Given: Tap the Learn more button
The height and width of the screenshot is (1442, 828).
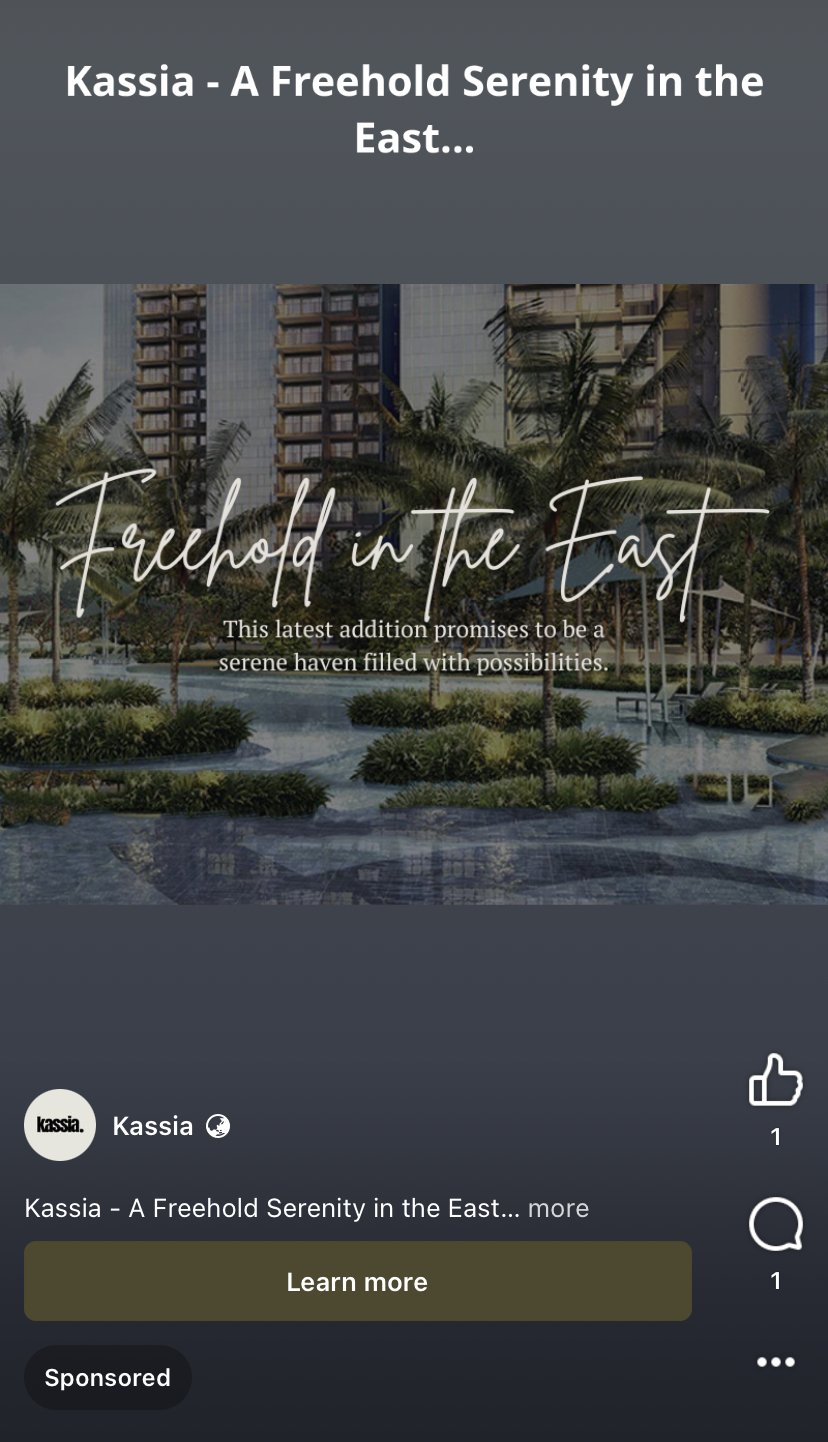Looking at the screenshot, I should click(x=358, y=1281).
